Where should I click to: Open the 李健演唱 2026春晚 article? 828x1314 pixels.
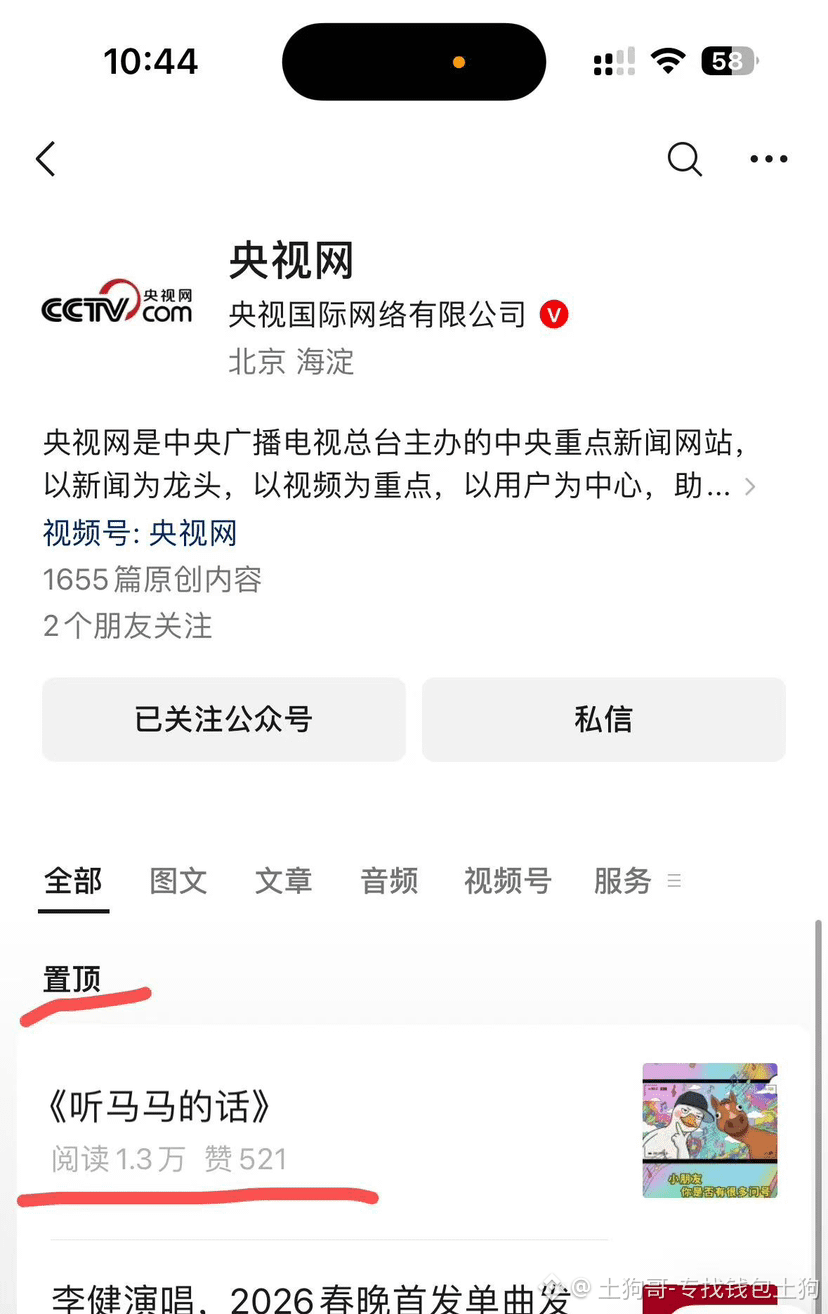pyautogui.click(x=310, y=1296)
